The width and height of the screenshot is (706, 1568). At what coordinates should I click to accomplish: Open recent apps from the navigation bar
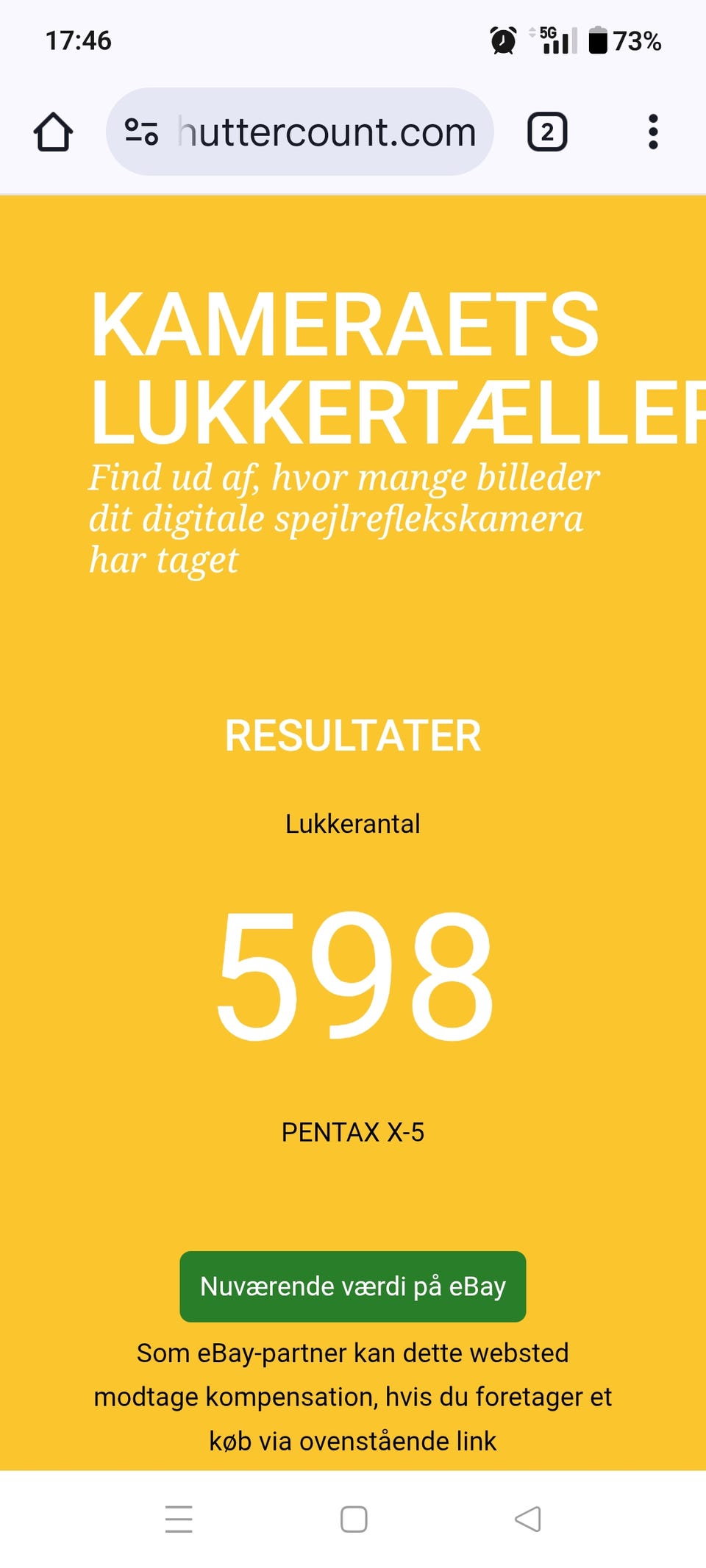coord(179,1519)
